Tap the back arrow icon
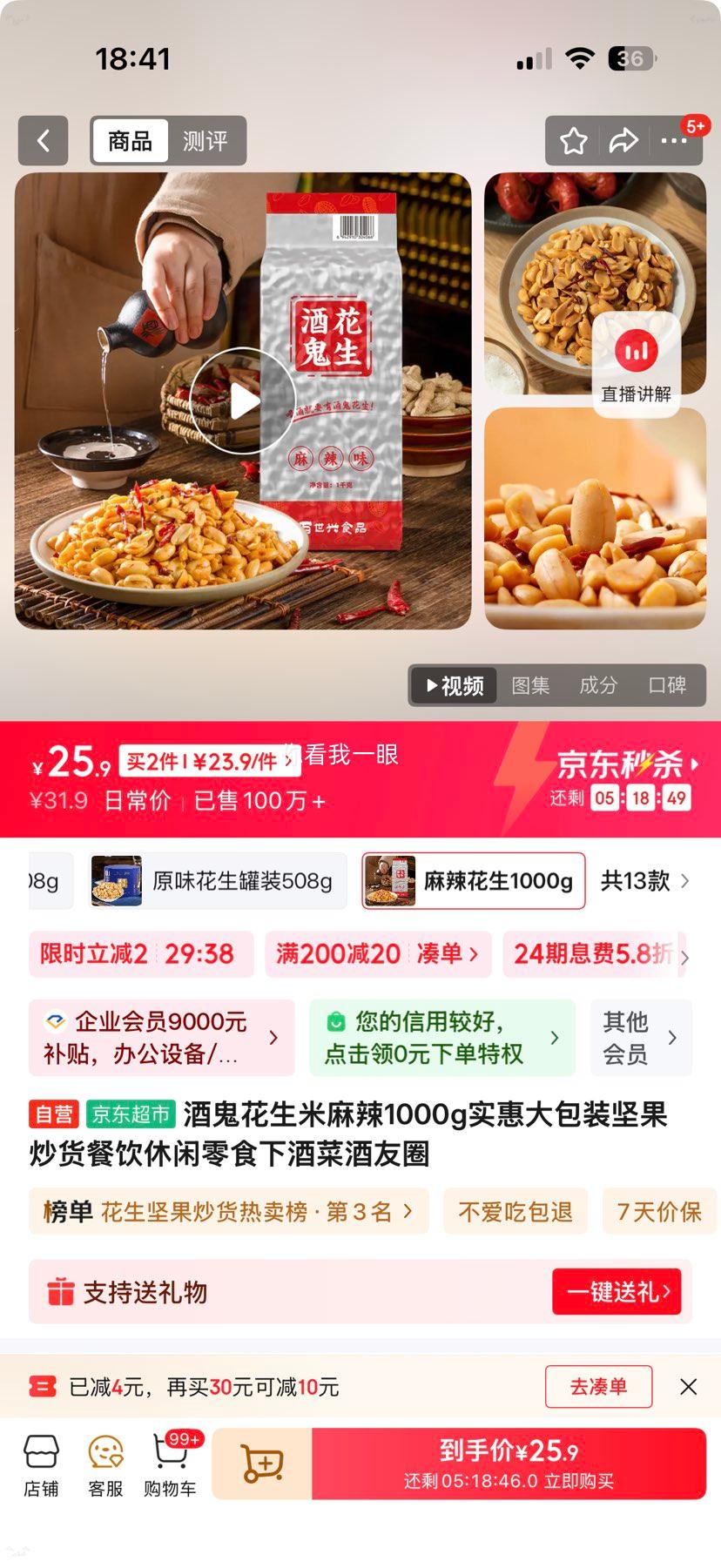The height and width of the screenshot is (1568, 721). coord(43,140)
